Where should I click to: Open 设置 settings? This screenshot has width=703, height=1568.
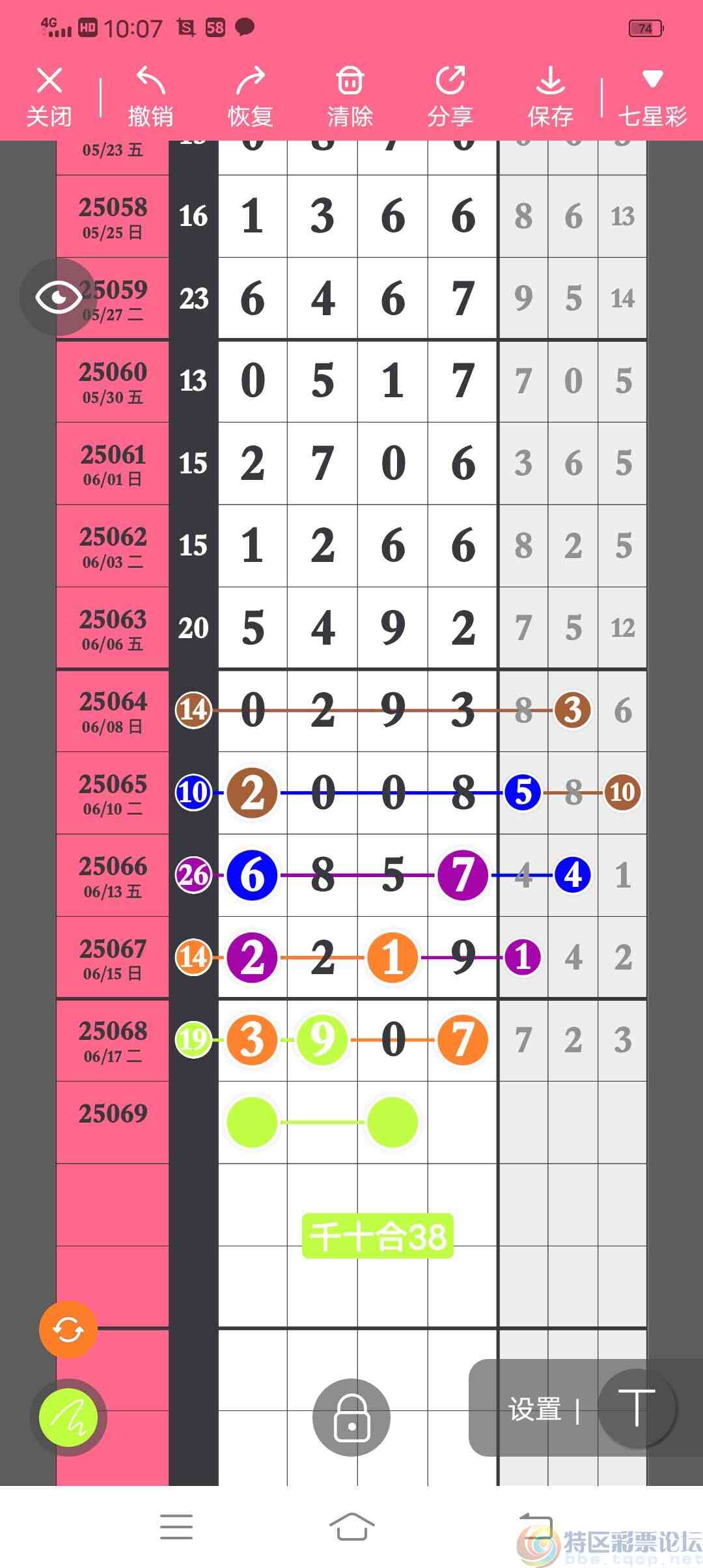(x=535, y=1409)
